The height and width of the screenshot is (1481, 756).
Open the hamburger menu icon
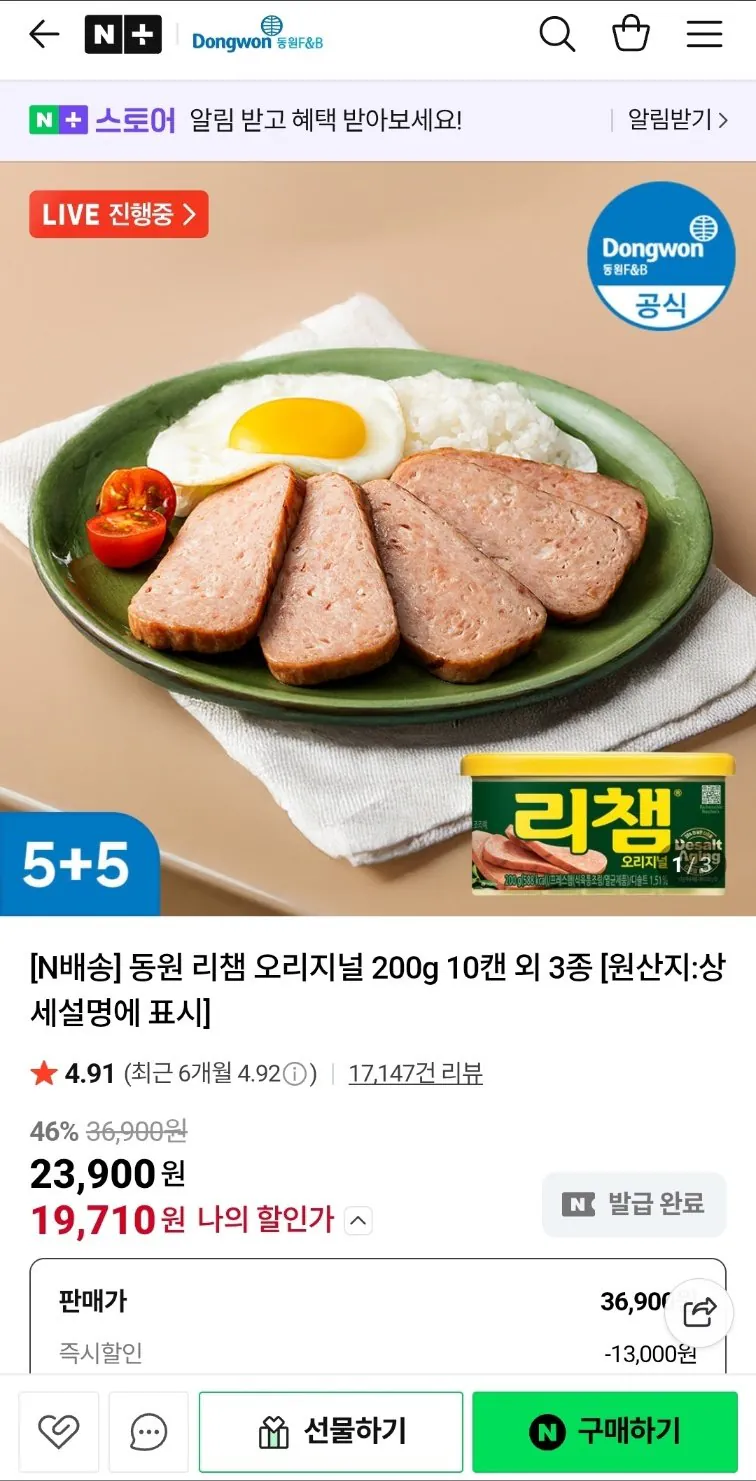click(x=705, y=33)
